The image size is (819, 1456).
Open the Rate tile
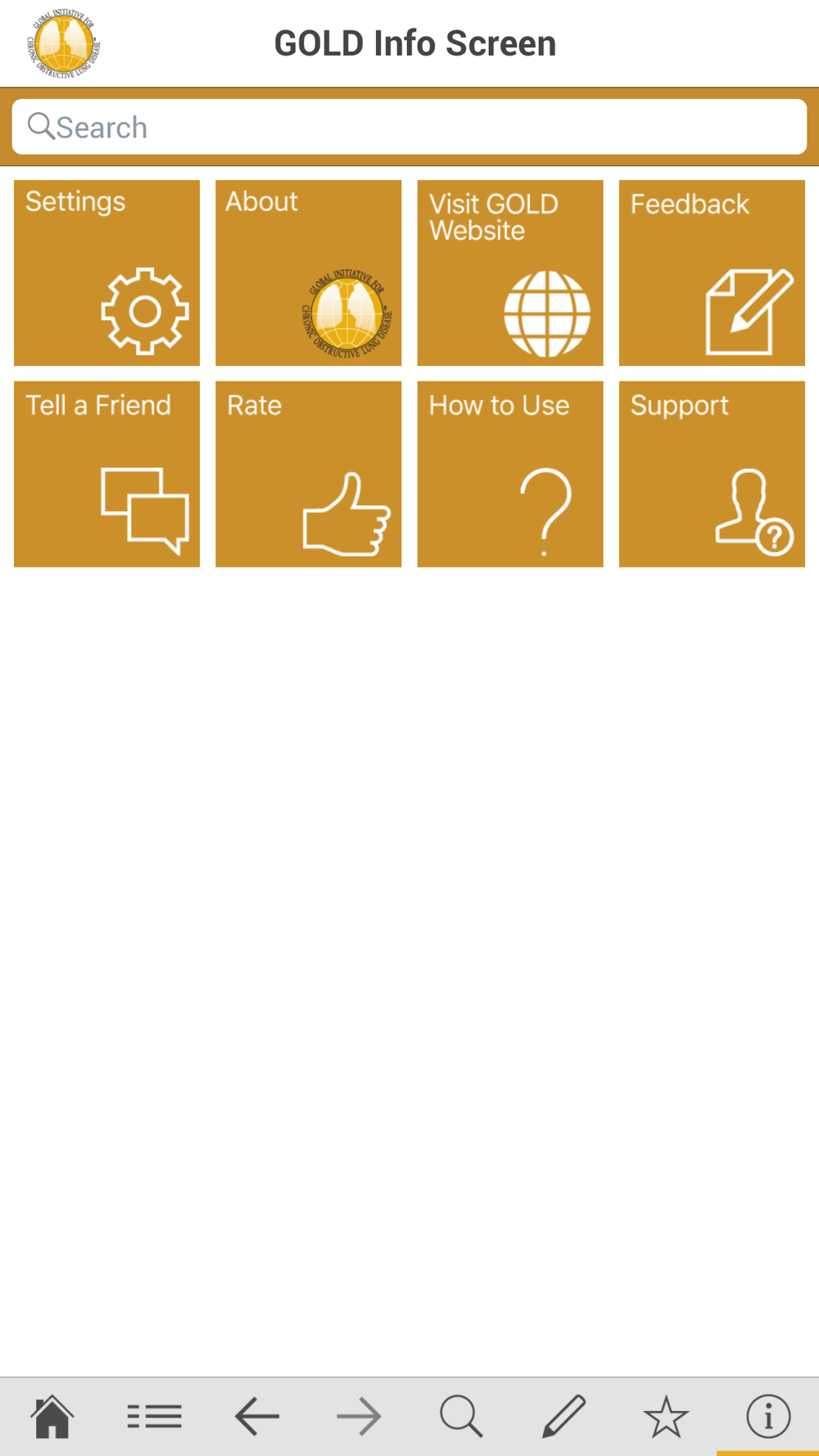308,473
